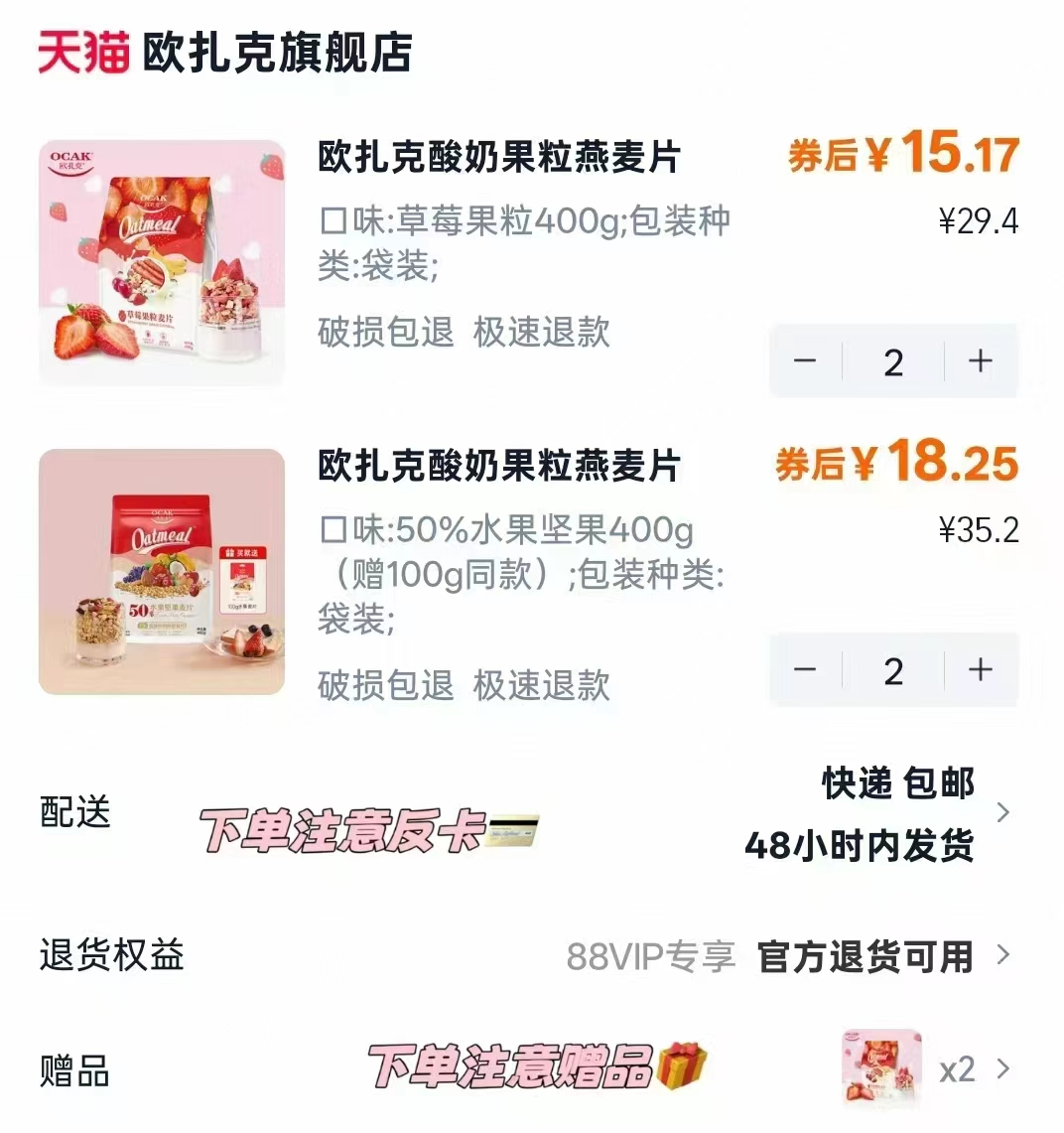Increase quantity of the strawberry oatmeal

click(979, 361)
